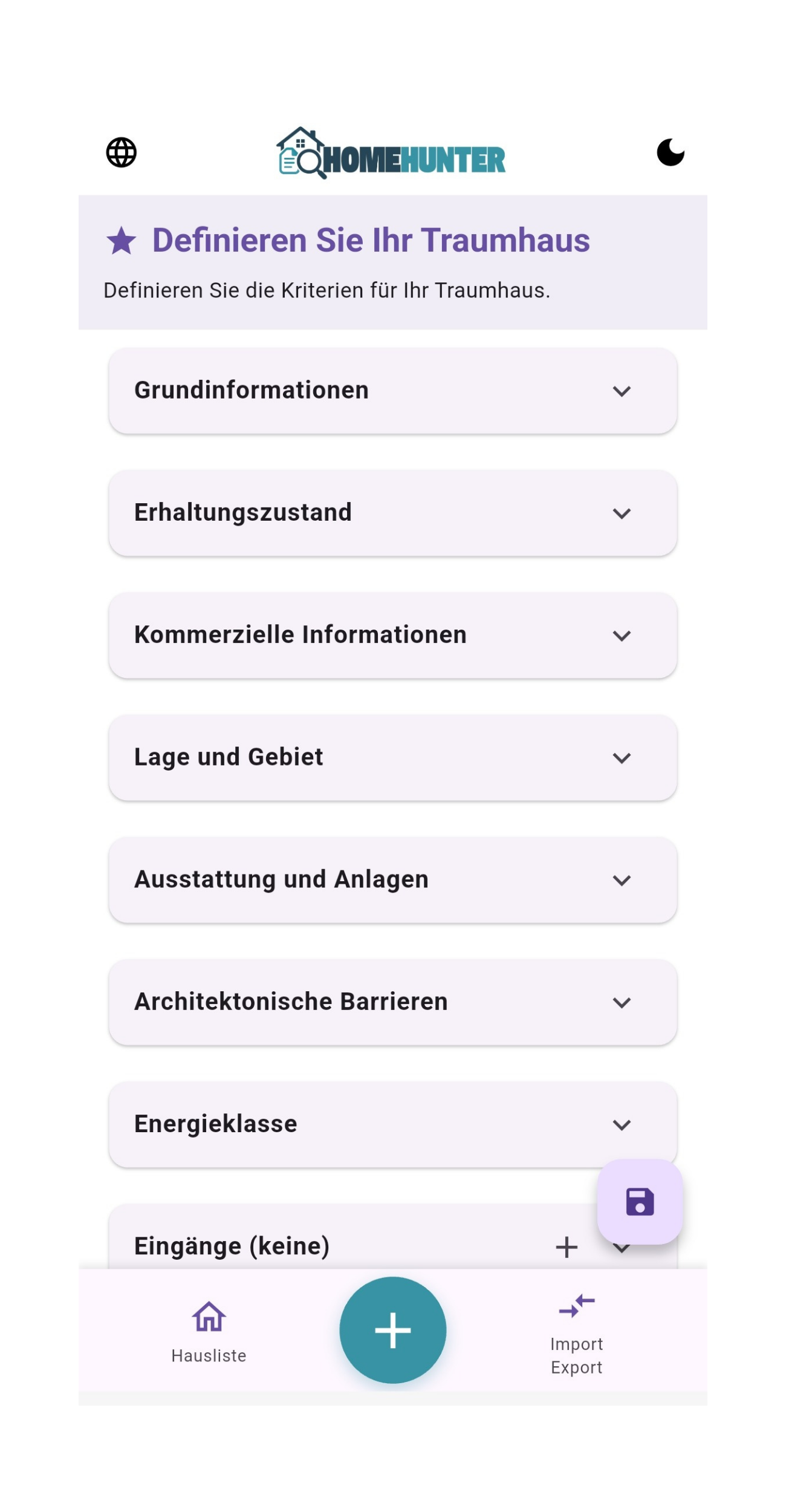Expand the Erhaltungszustand section
Image resolution: width=786 pixels, height=1512 pixels.
392,512
